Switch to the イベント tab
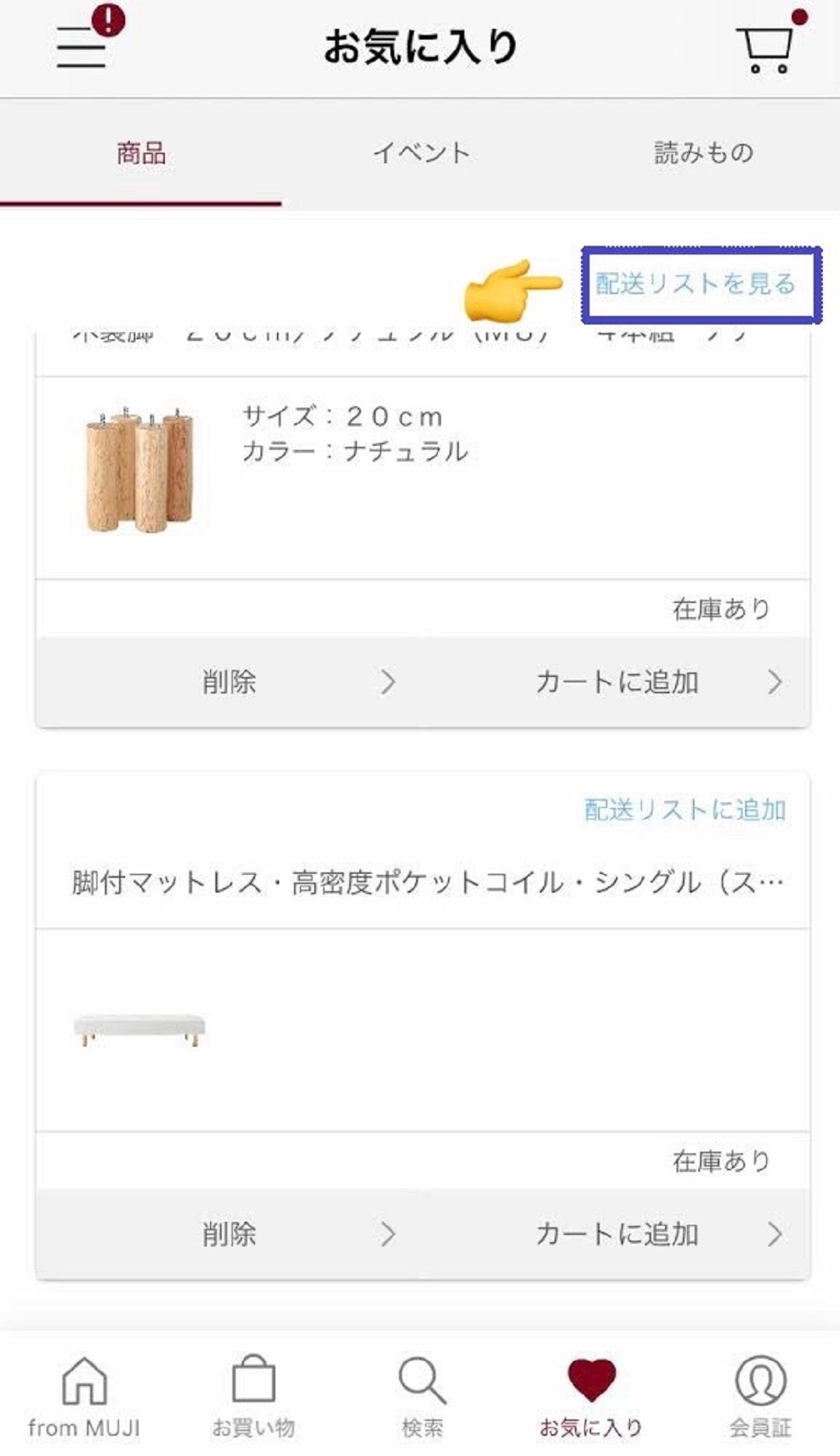The width and height of the screenshot is (840, 1456). [421, 153]
